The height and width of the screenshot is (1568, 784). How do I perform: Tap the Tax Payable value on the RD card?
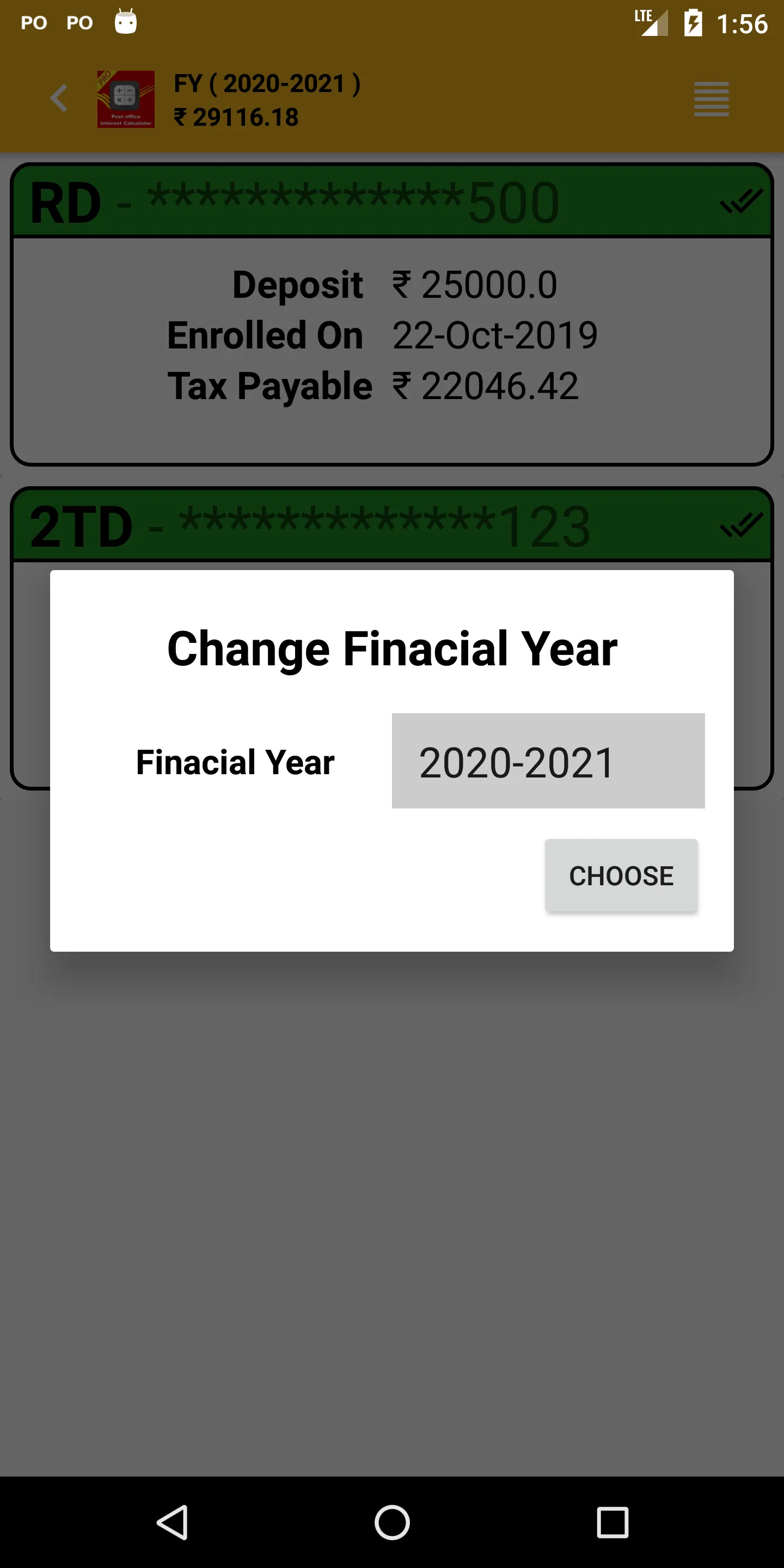484,387
